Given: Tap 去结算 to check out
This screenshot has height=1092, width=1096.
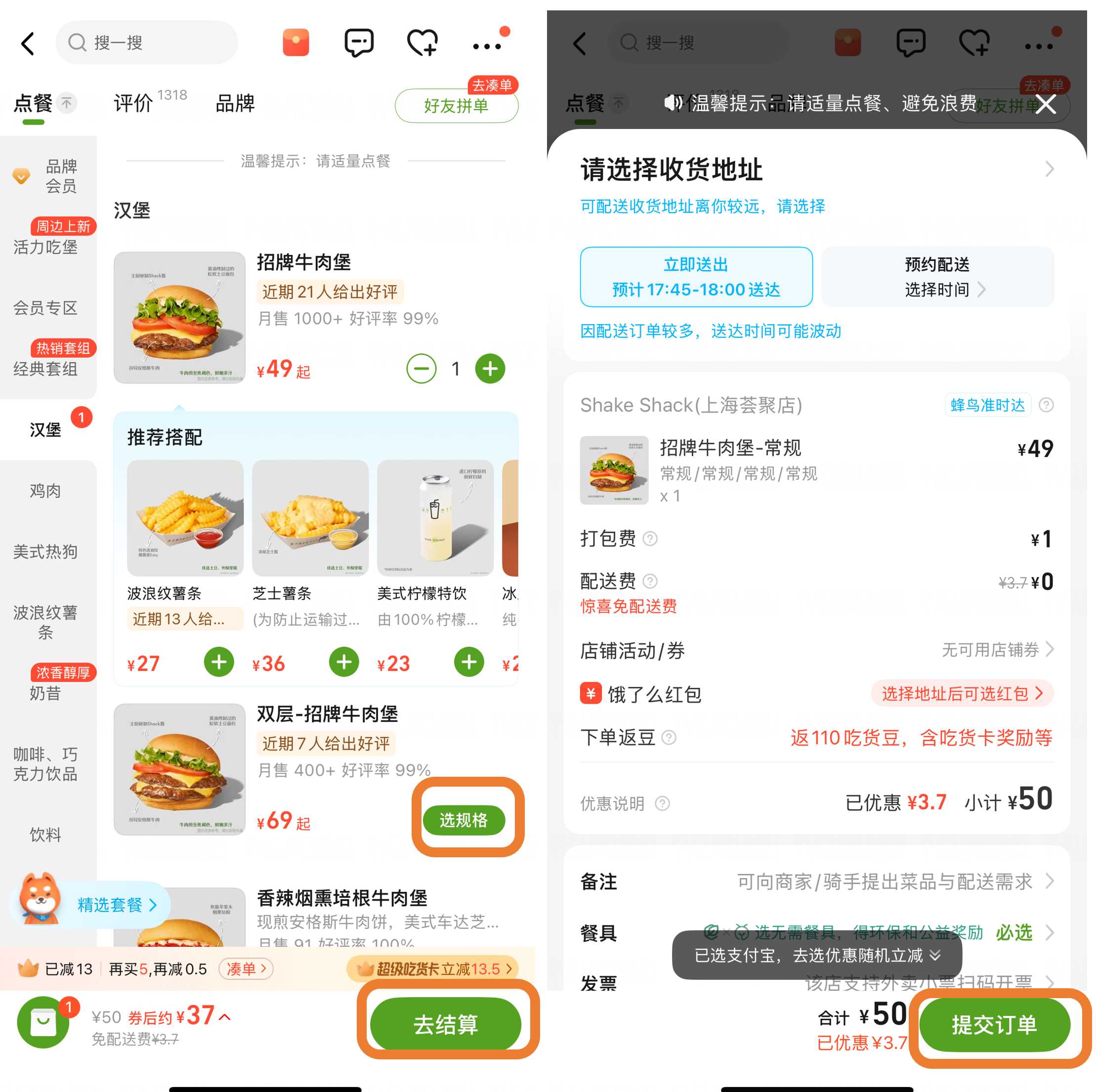Looking at the screenshot, I should tap(445, 1024).
